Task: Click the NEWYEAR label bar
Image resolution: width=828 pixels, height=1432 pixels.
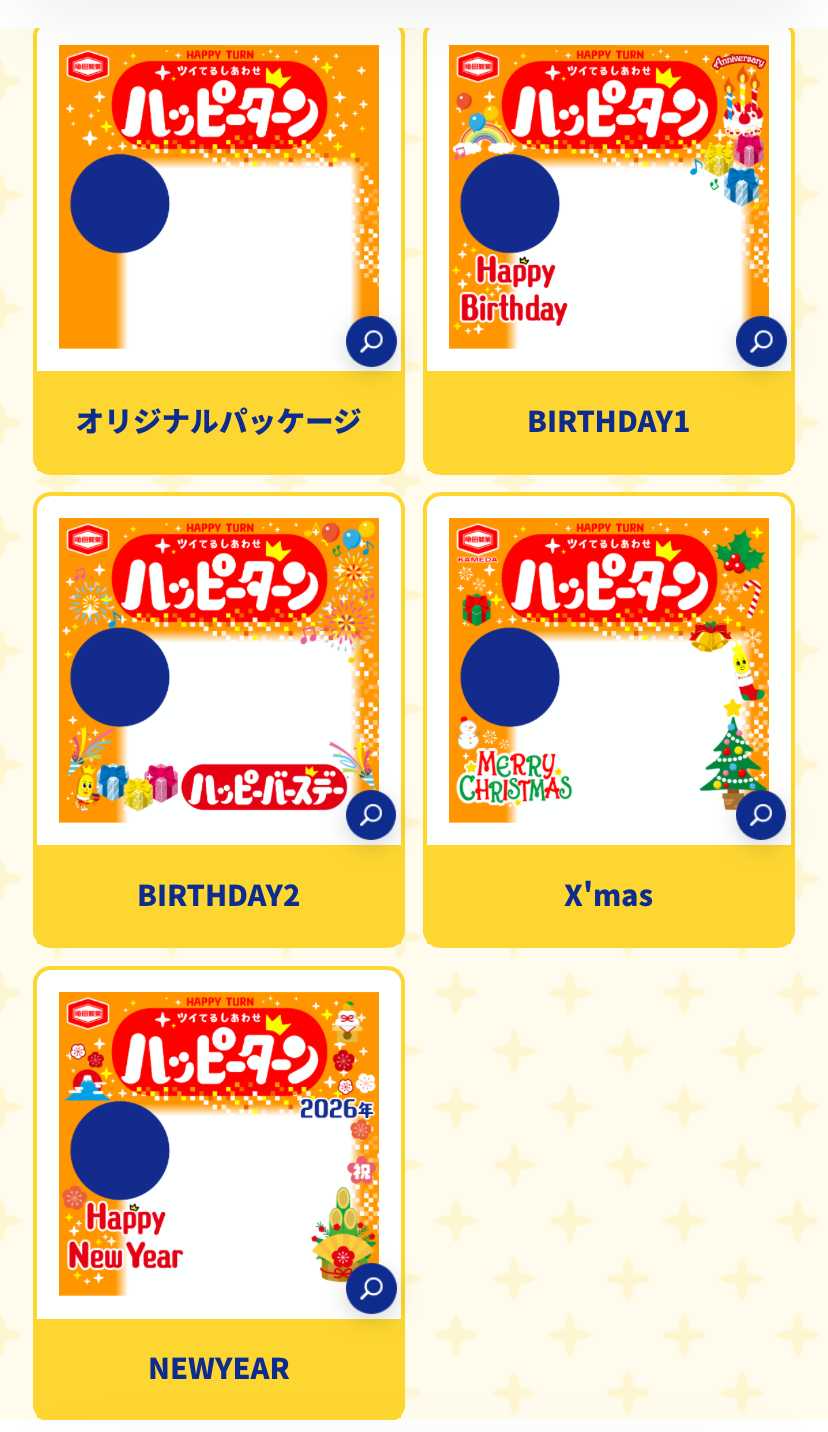Action: coord(218,1367)
